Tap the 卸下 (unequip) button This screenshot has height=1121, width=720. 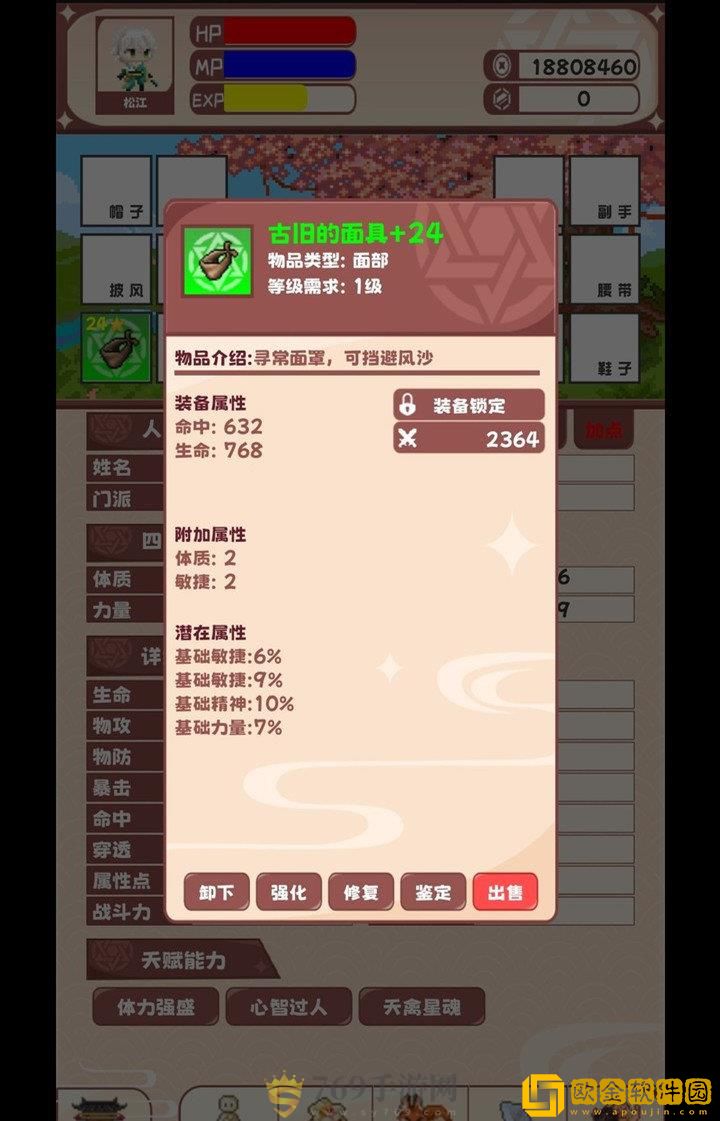pyautogui.click(x=216, y=892)
